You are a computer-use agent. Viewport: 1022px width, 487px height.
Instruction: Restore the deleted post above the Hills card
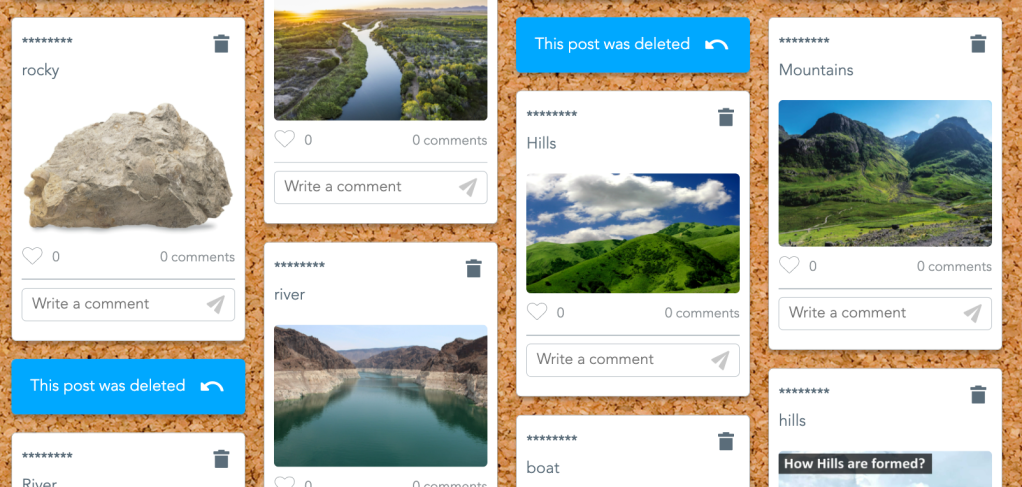click(716, 44)
